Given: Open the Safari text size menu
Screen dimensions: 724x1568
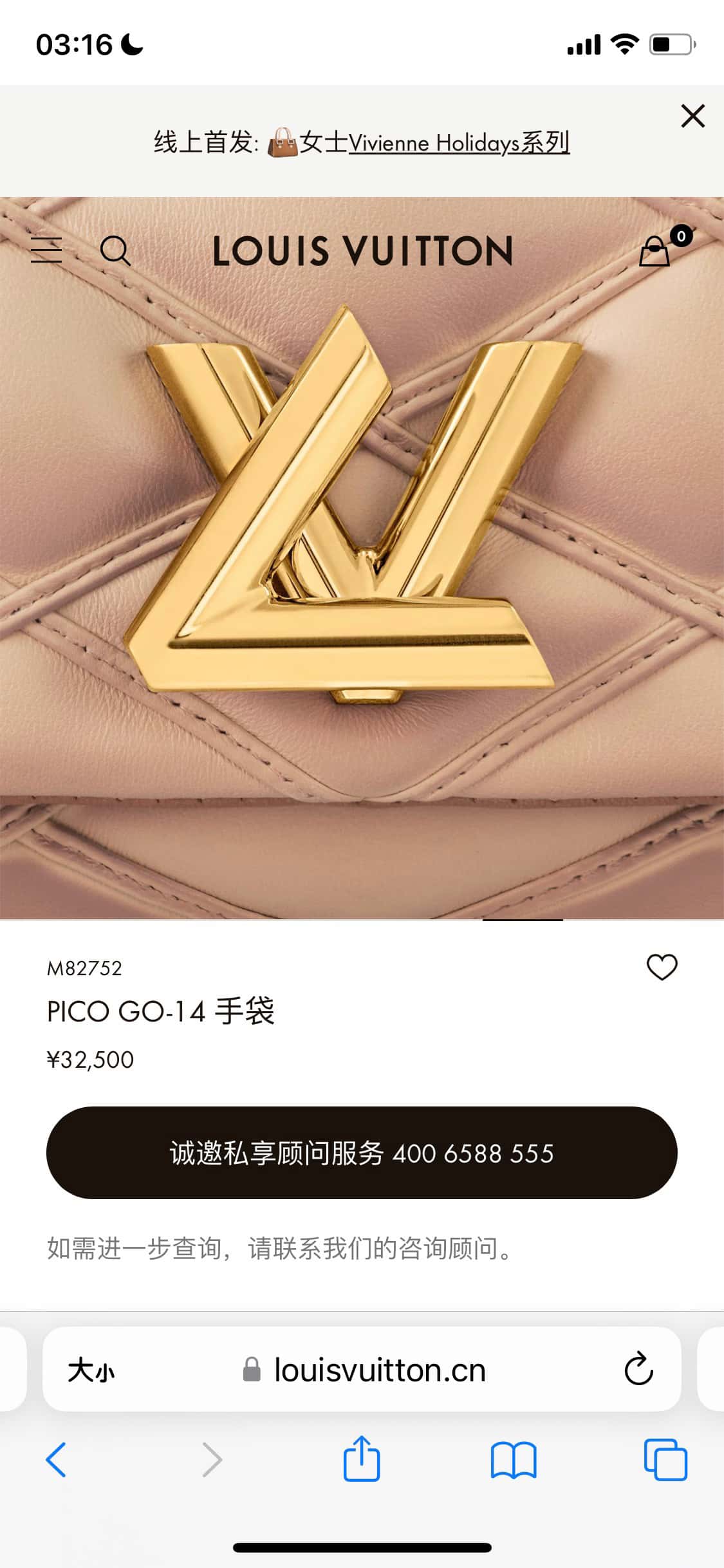Looking at the screenshot, I should tap(91, 1369).
